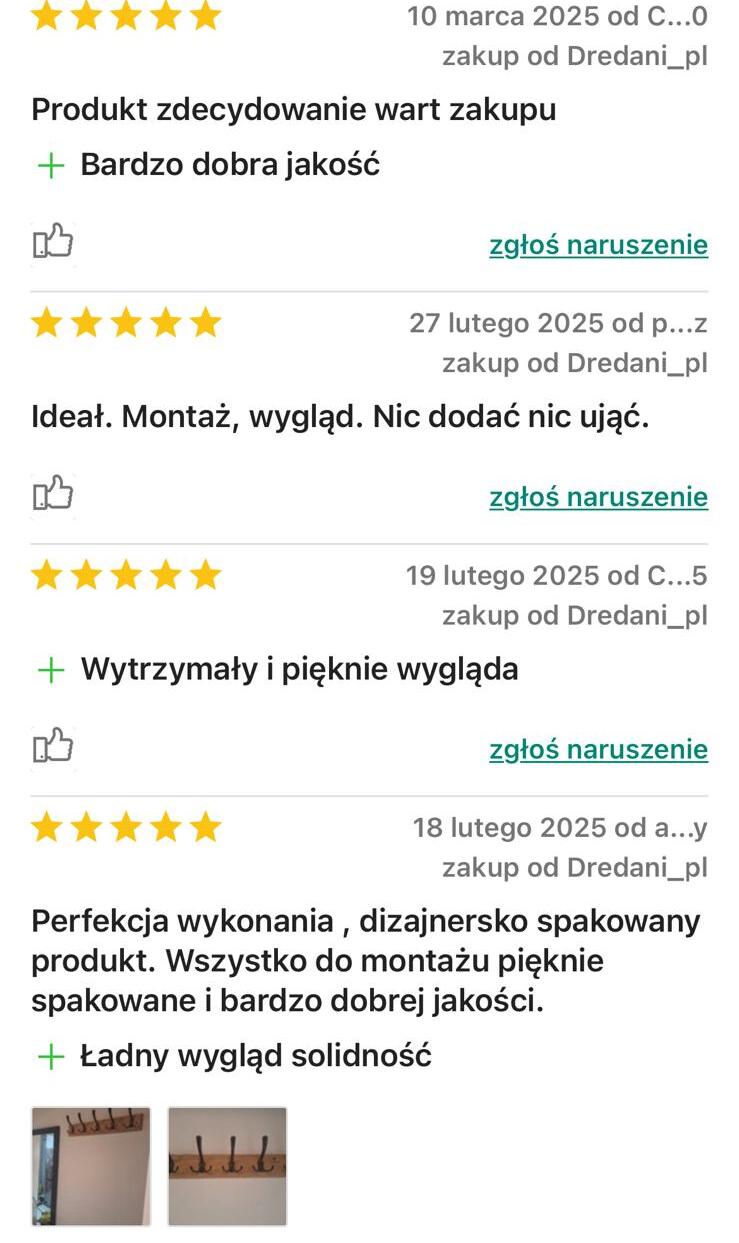Open the first coat rack photo thumbnail
Image resolution: width=739 pixels, height=1243 pixels.
coord(91,1167)
